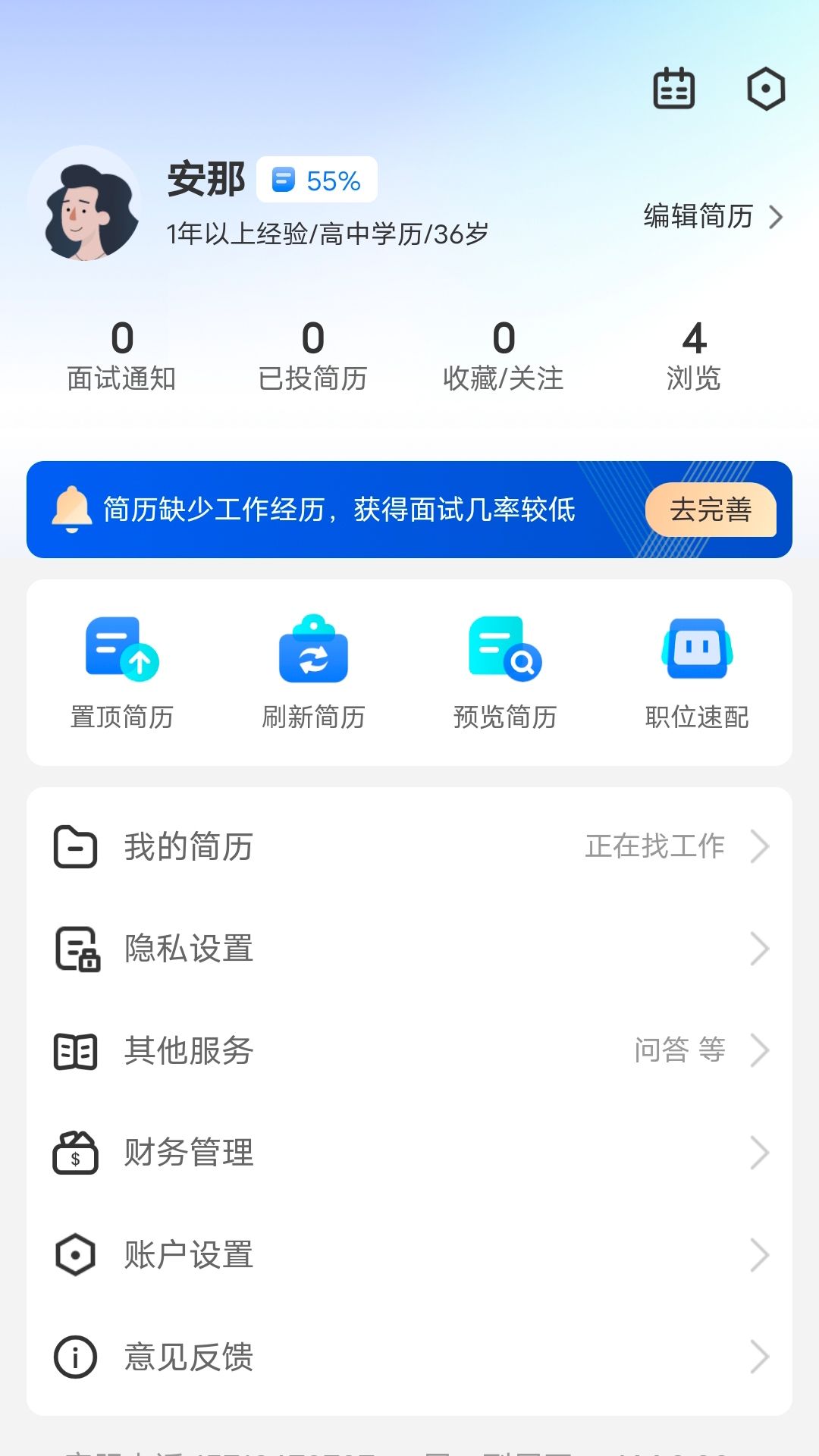Open the calendar icon at top right

[674, 88]
